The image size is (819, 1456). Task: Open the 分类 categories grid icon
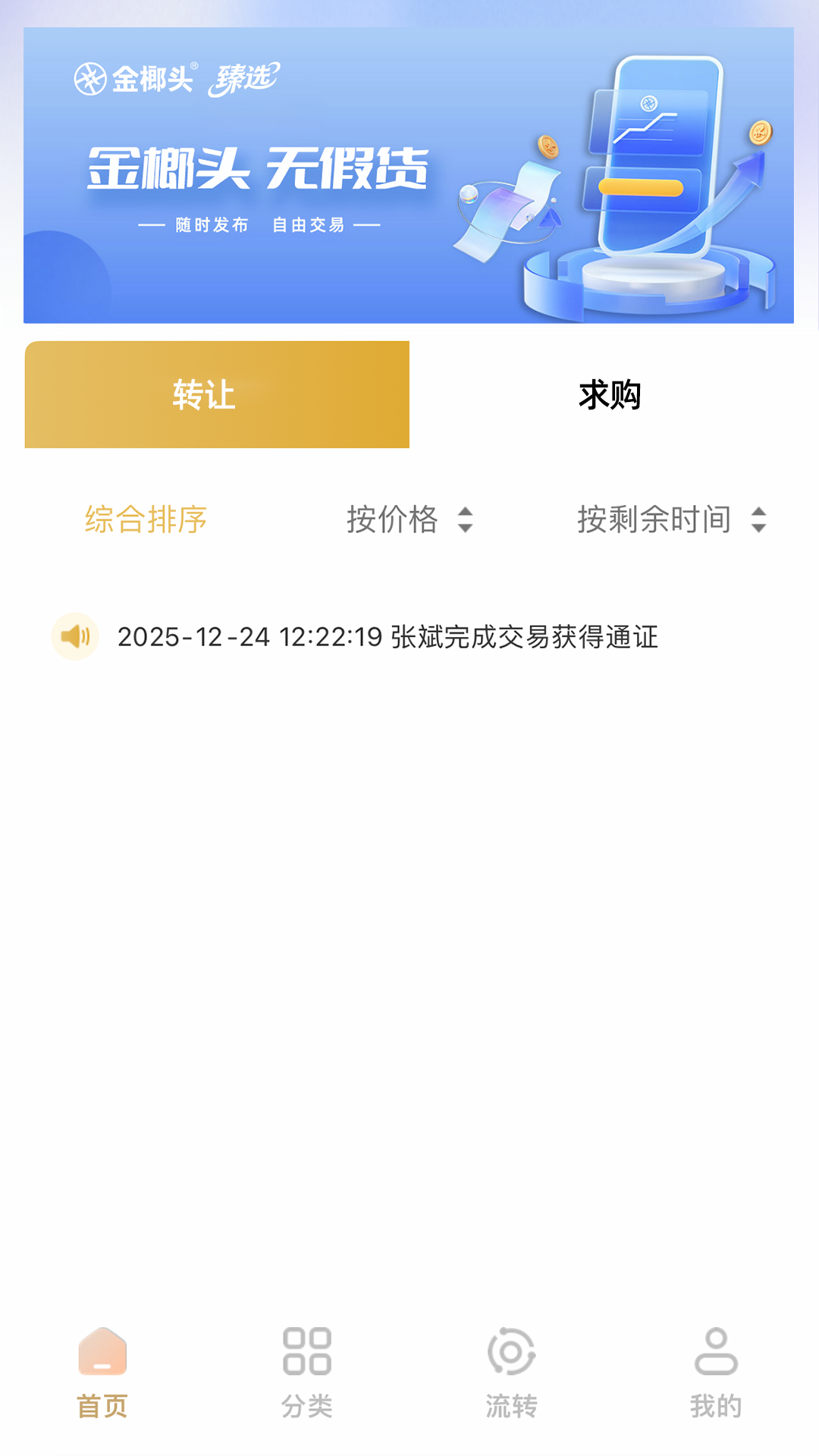[306, 1348]
